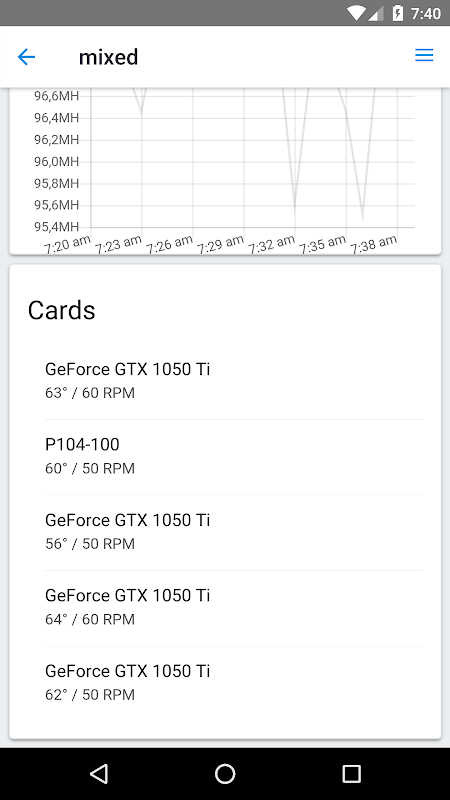
Task: Open the hamburger menu
Action: pos(424,56)
